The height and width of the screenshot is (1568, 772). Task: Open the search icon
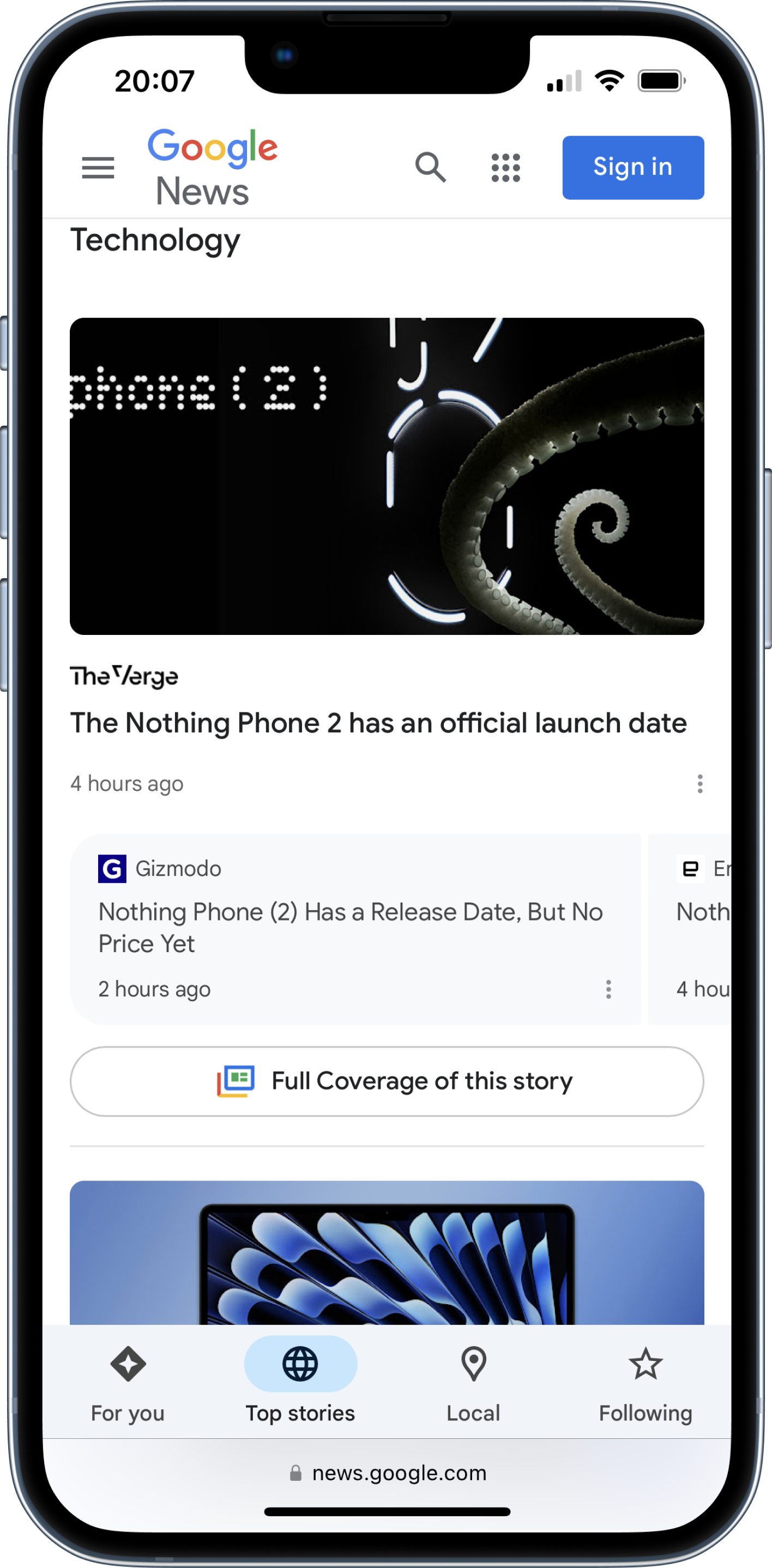[x=431, y=167]
